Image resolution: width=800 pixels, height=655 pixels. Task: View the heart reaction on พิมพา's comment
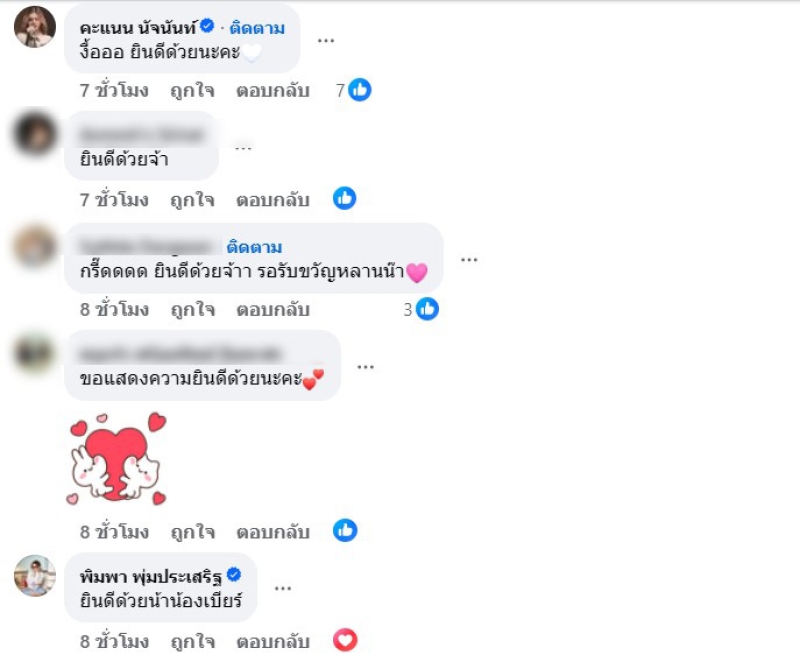tap(345, 640)
